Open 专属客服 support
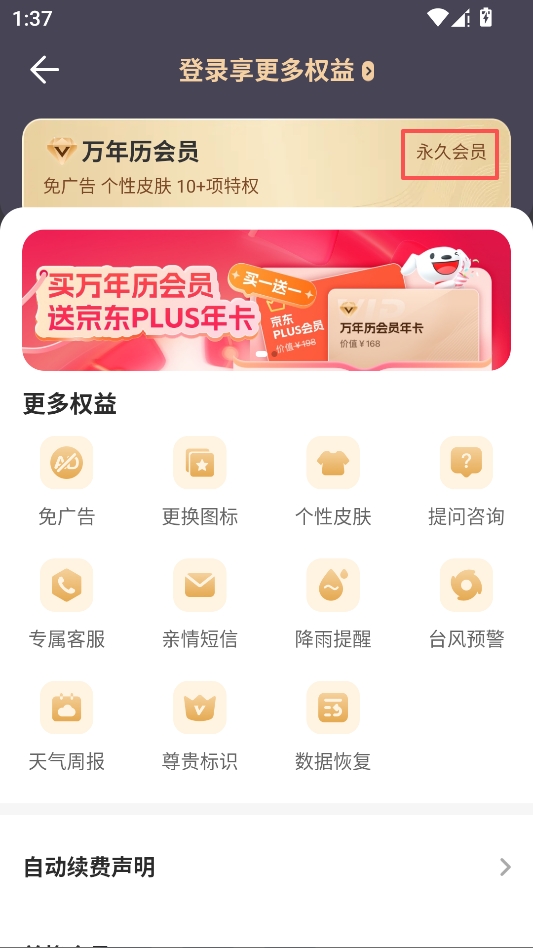The height and width of the screenshot is (948, 533). pyautogui.click(x=66, y=604)
